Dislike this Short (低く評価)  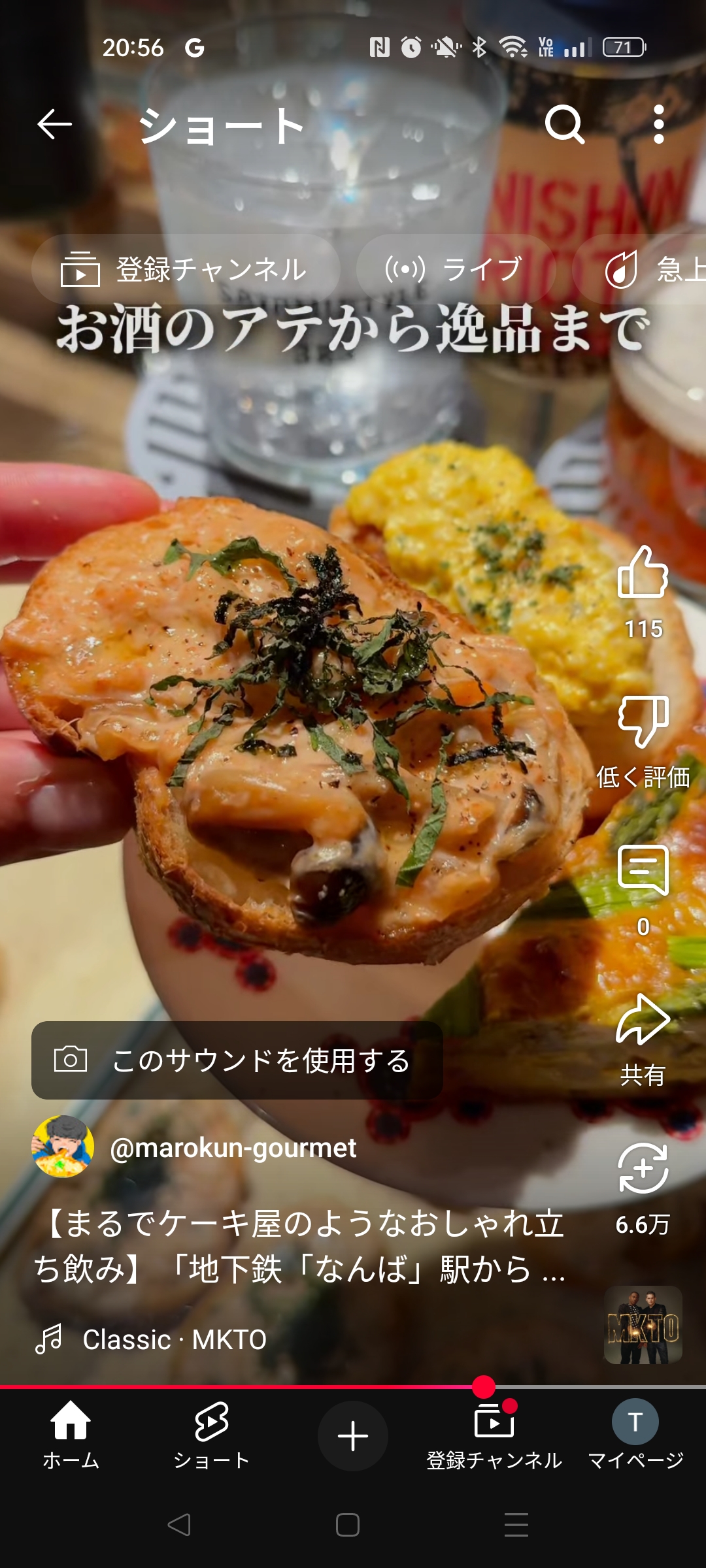click(x=643, y=722)
